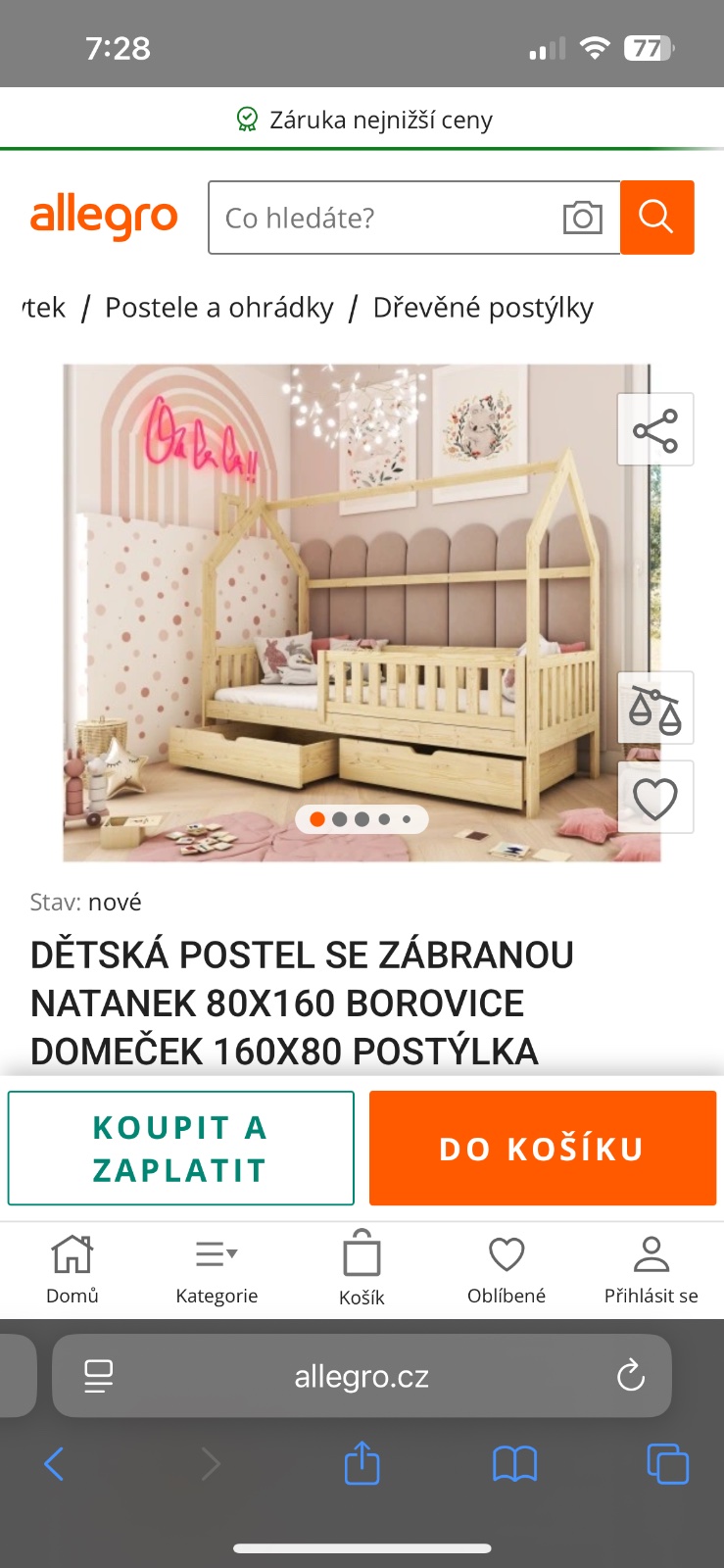This screenshot has width=724, height=1568.
Task: Go back with the browser back arrow
Action: click(x=54, y=1465)
